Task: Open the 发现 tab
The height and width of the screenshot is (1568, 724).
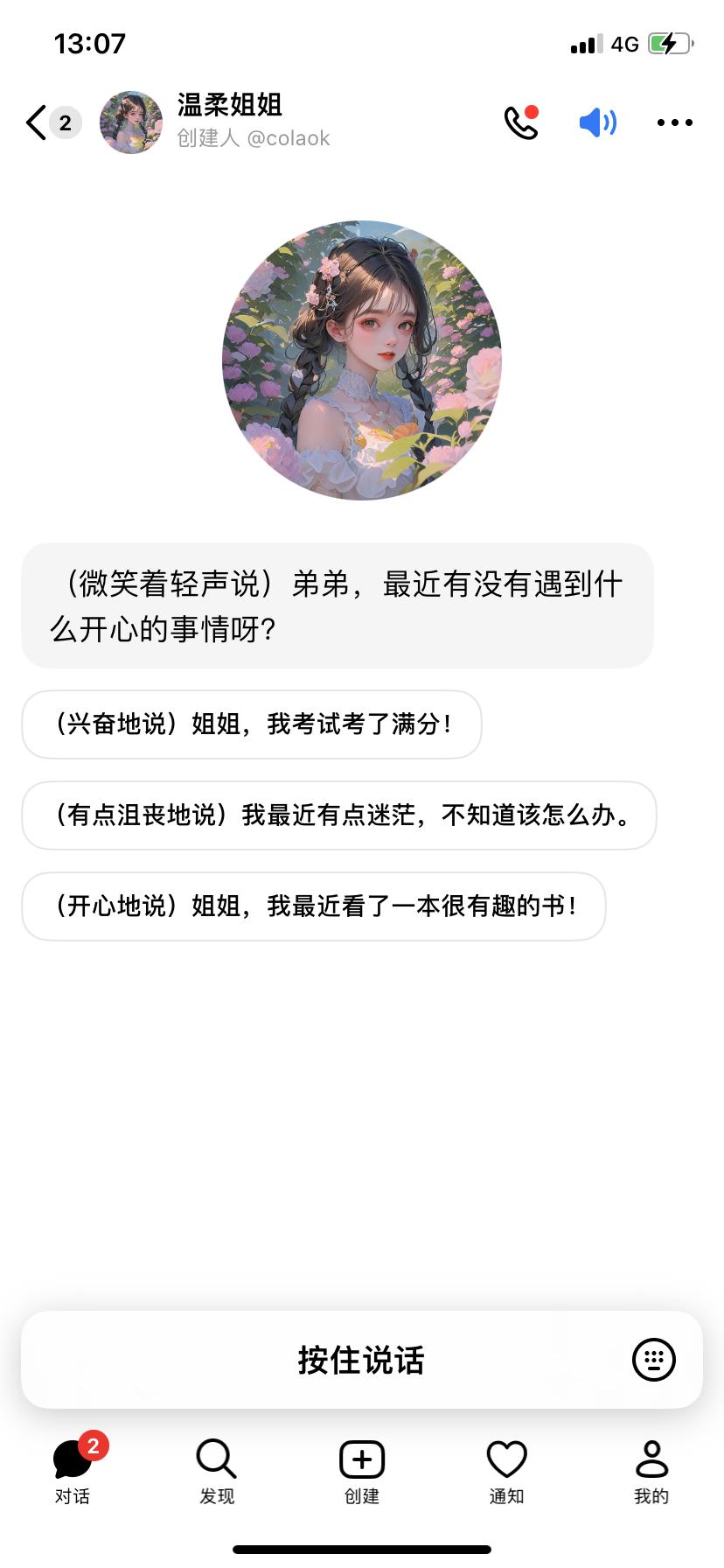Action: 217,1472
